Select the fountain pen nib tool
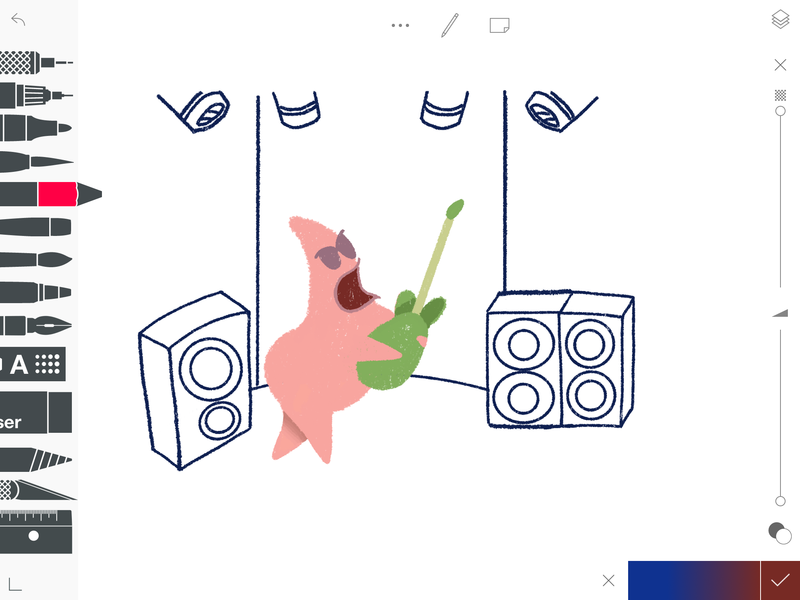Image resolution: width=800 pixels, height=600 pixels. [36, 326]
